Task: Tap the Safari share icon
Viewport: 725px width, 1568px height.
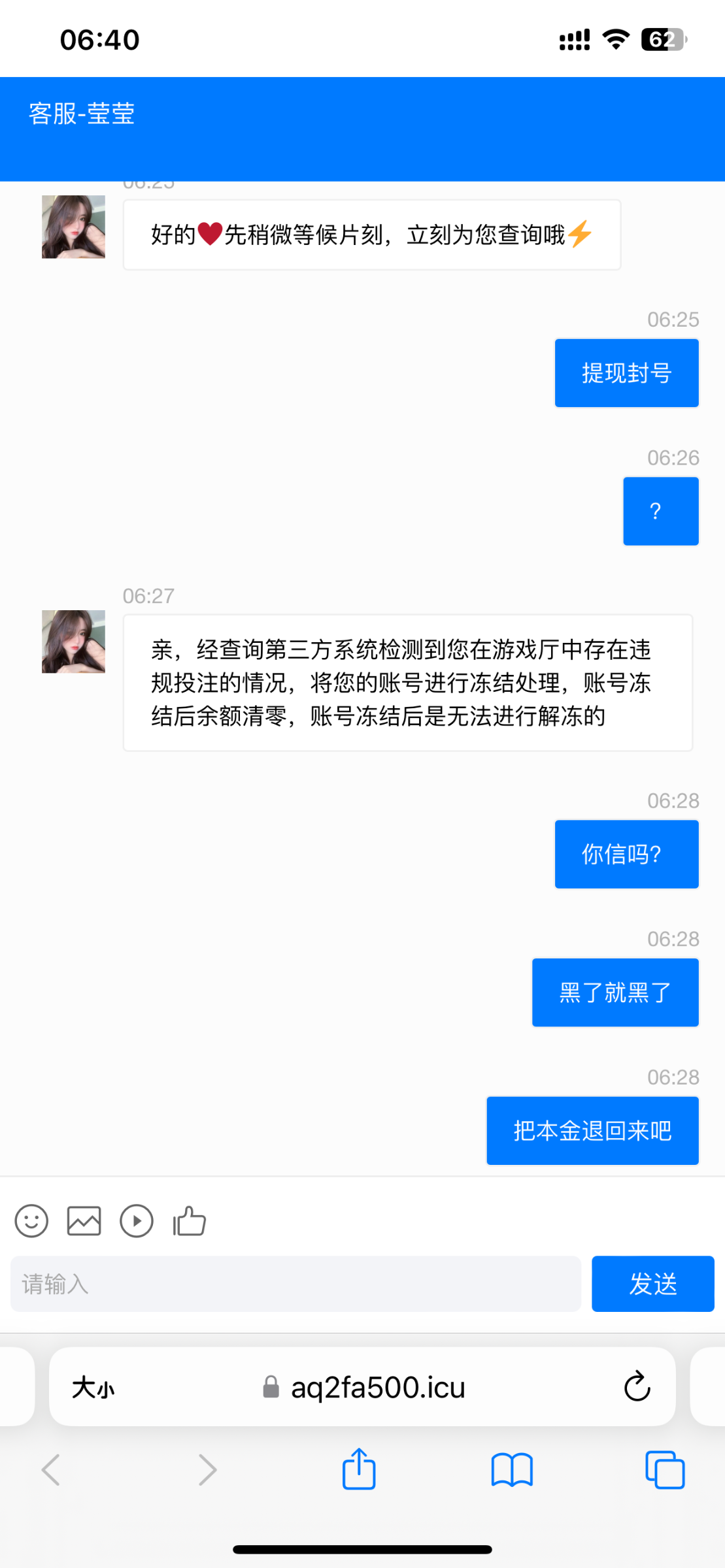Action: pyautogui.click(x=358, y=1469)
